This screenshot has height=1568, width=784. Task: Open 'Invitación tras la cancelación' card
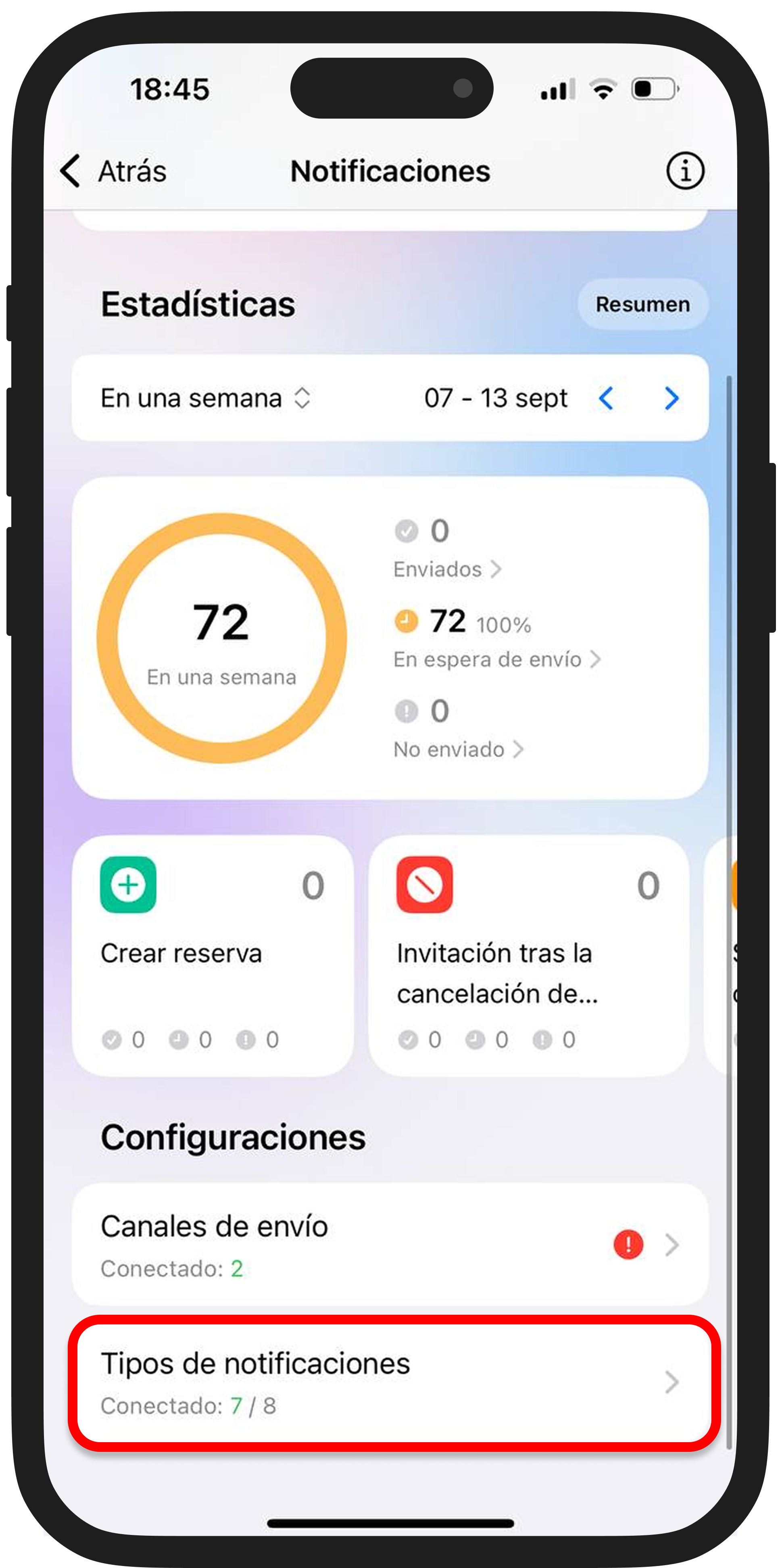tap(528, 956)
